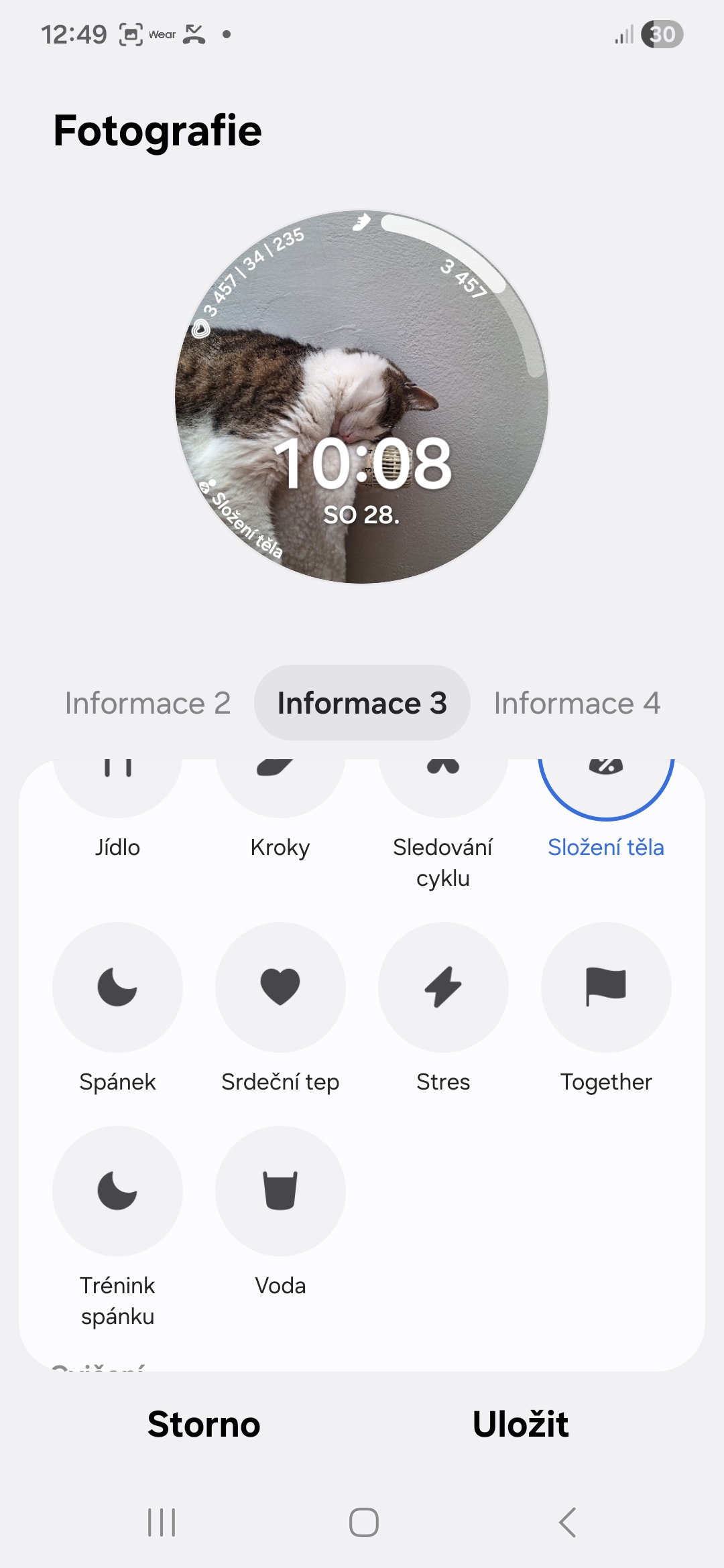Pick the Together flag option
724x1568 pixels.
pos(606,987)
